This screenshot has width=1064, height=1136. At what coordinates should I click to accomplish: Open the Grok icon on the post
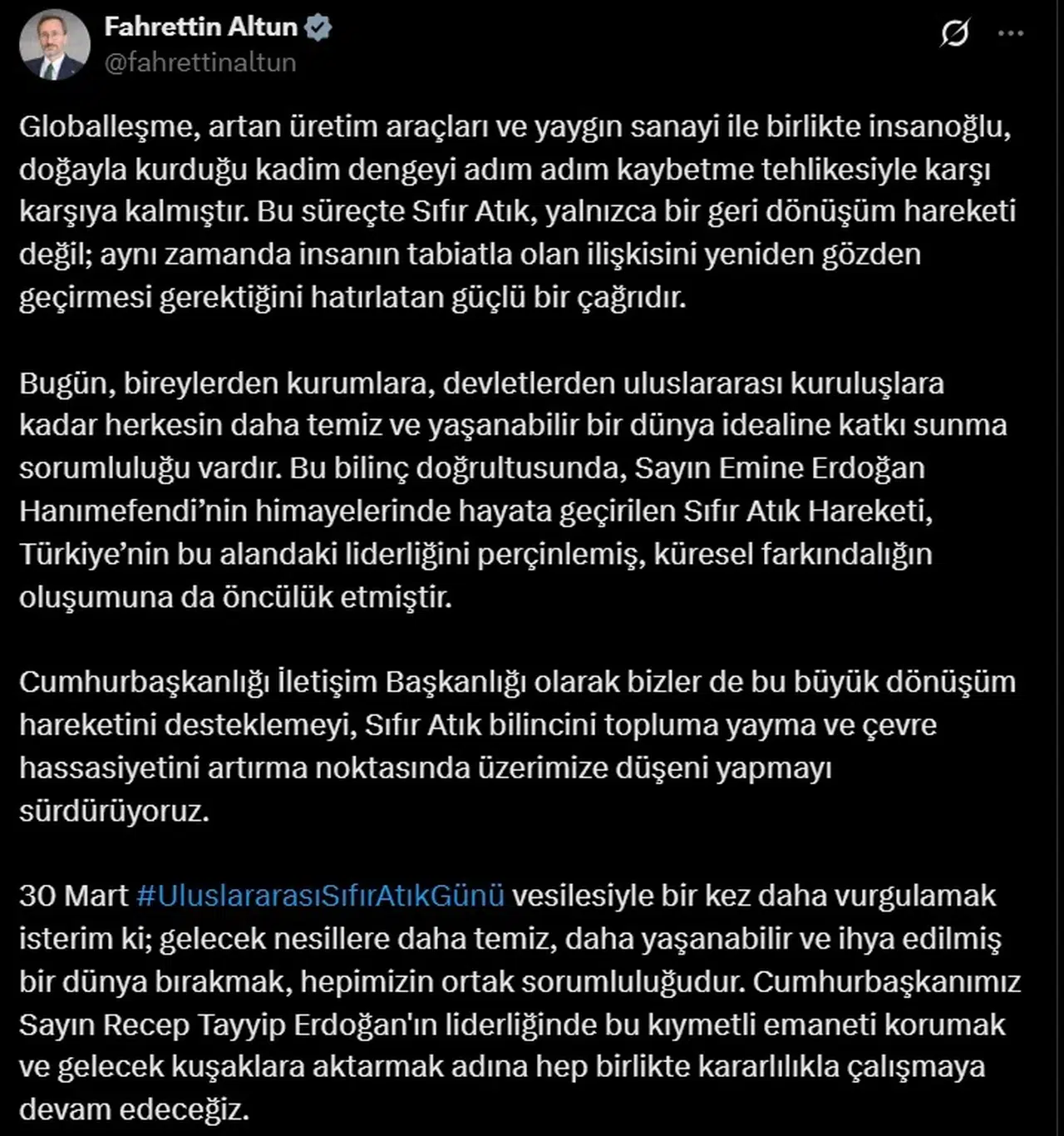(x=954, y=33)
